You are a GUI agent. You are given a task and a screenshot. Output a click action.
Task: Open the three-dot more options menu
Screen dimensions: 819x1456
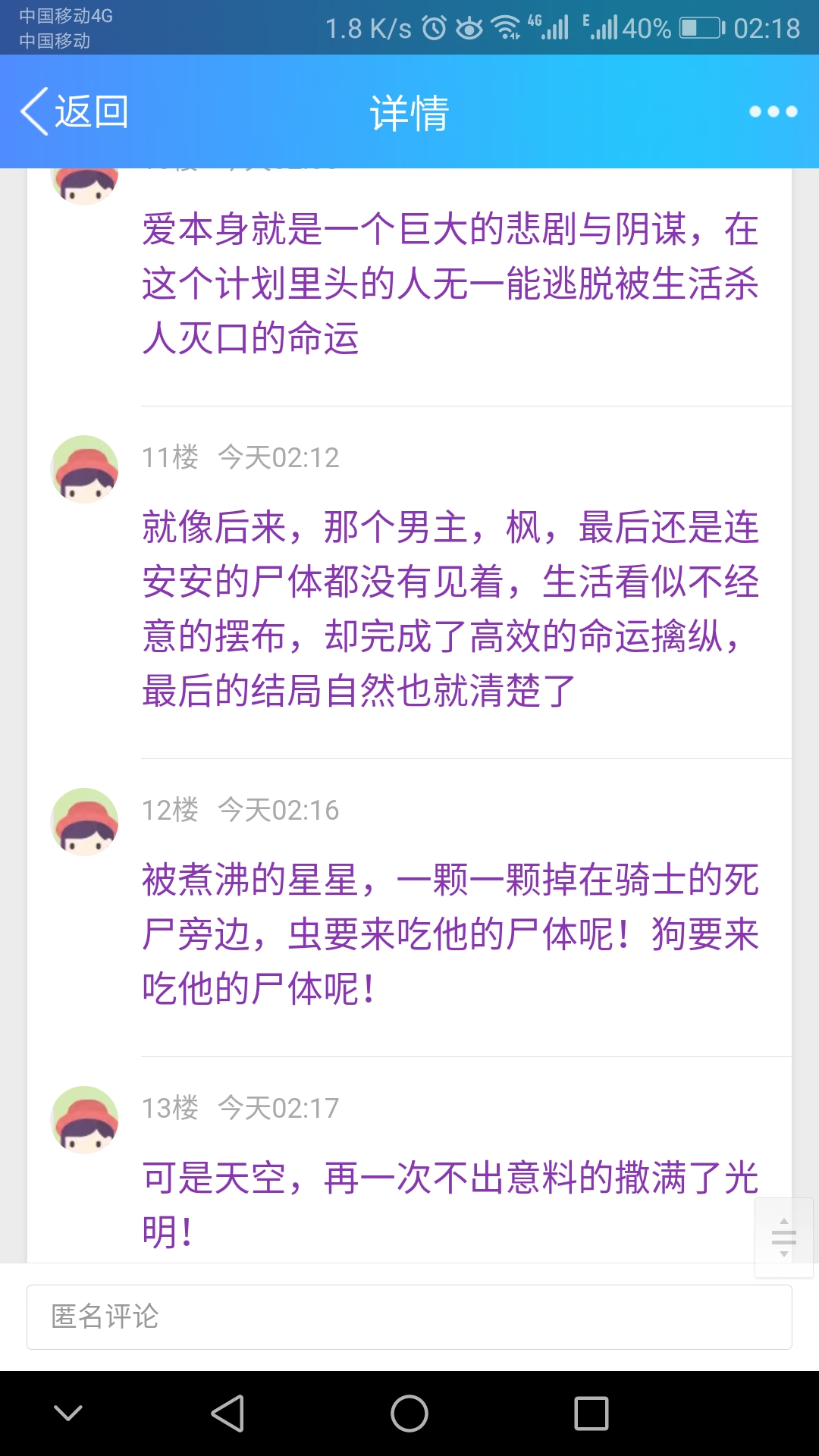point(773,112)
